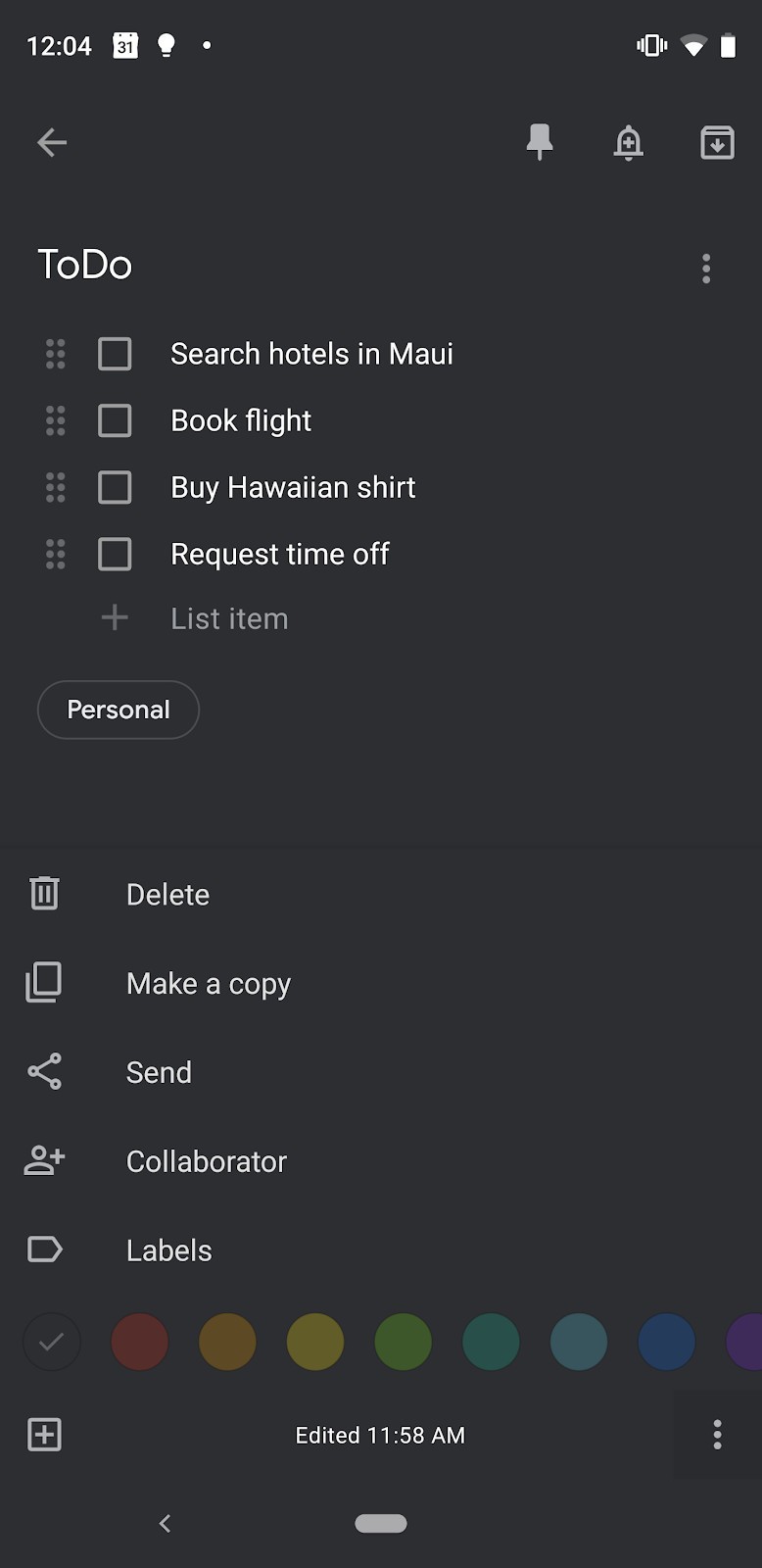Screen dimensions: 762x1568
Task: Open the note options three-dot menu
Action: coord(705,269)
